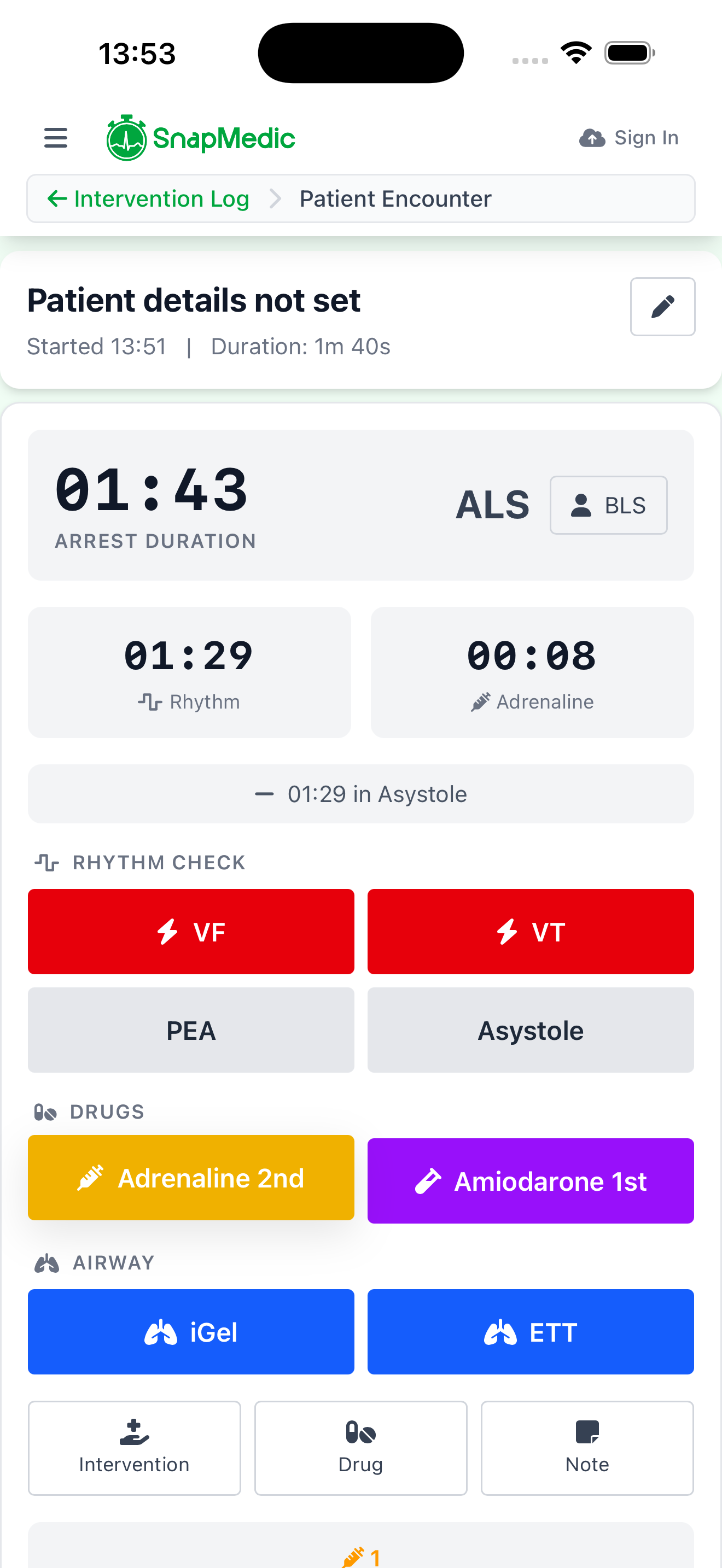Click the 01:29 in Asystole status bar

click(x=360, y=794)
